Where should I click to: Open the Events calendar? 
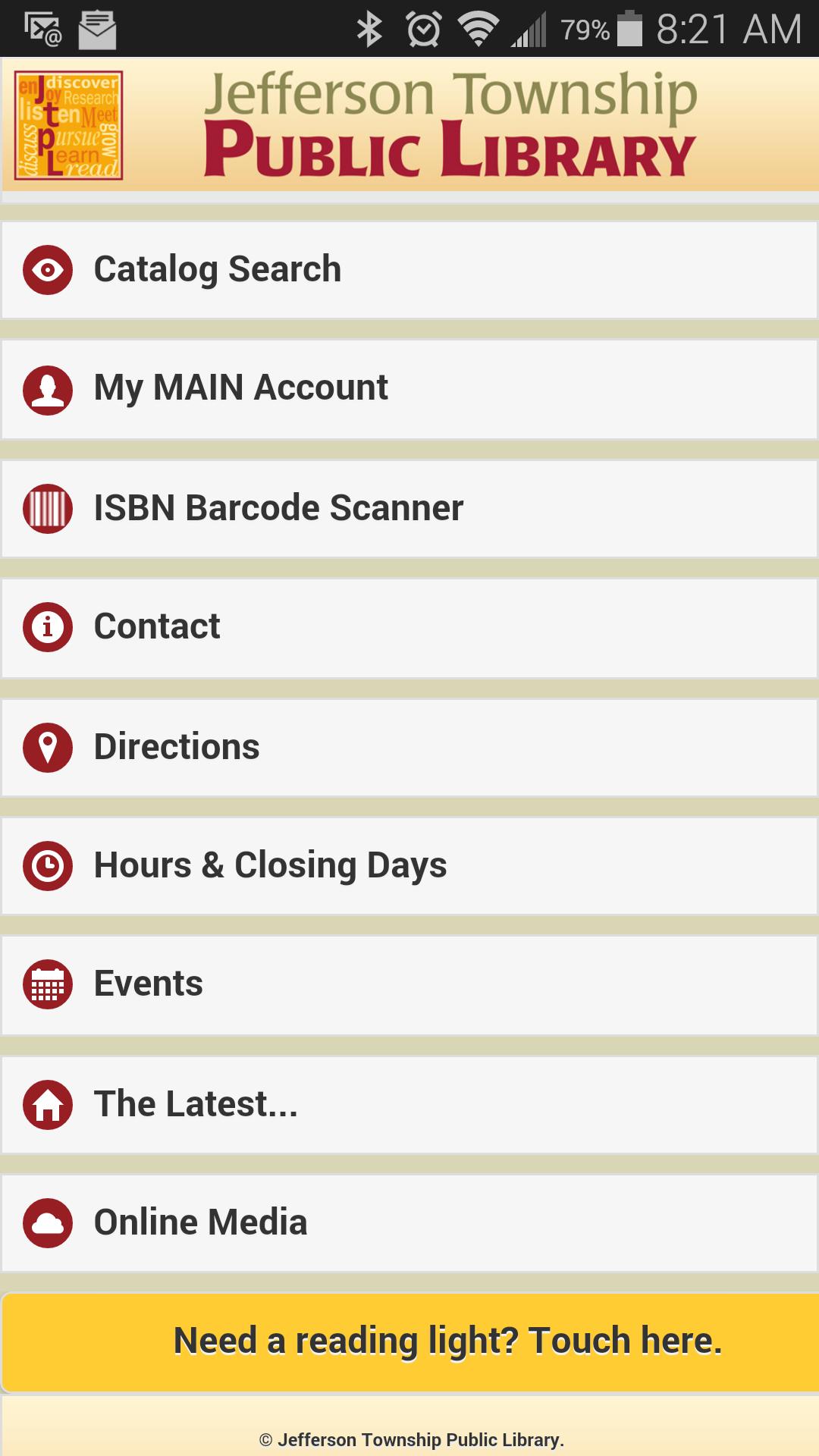409,984
